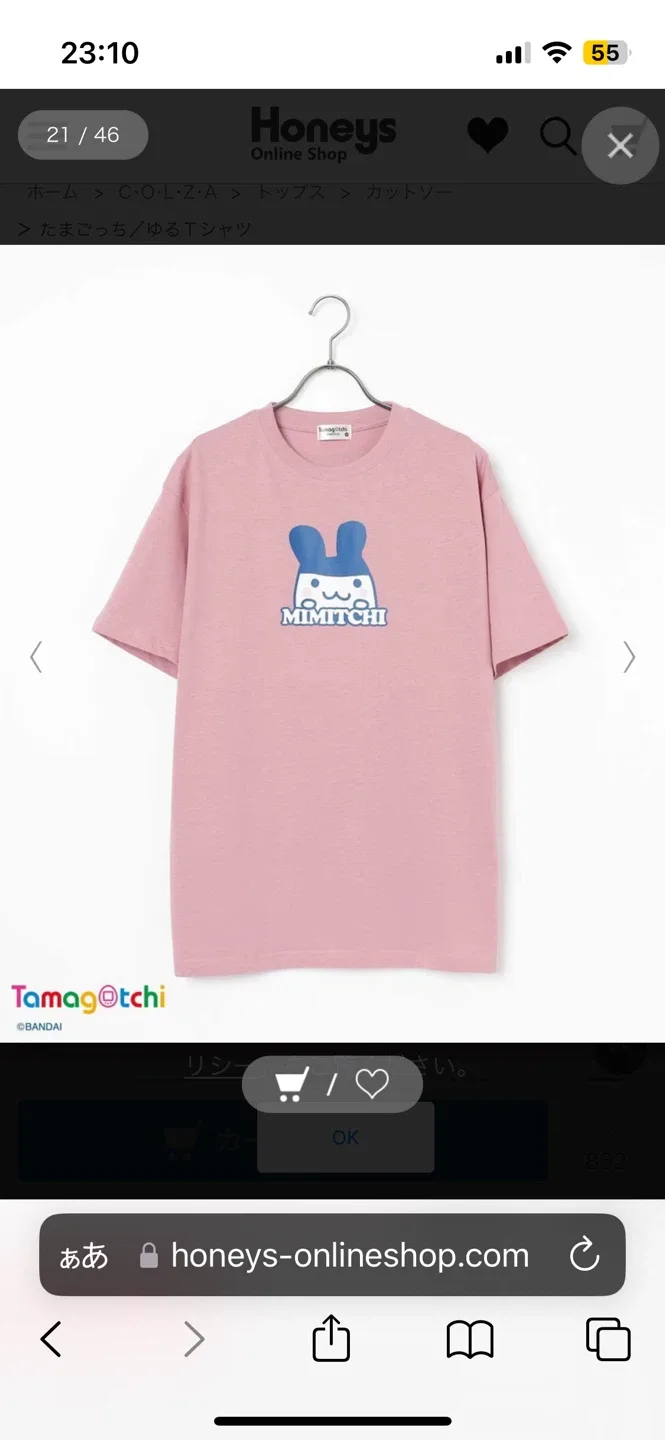The height and width of the screenshot is (1440, 665).
Task: Go back to the previous page
Action: (51, 1339)
